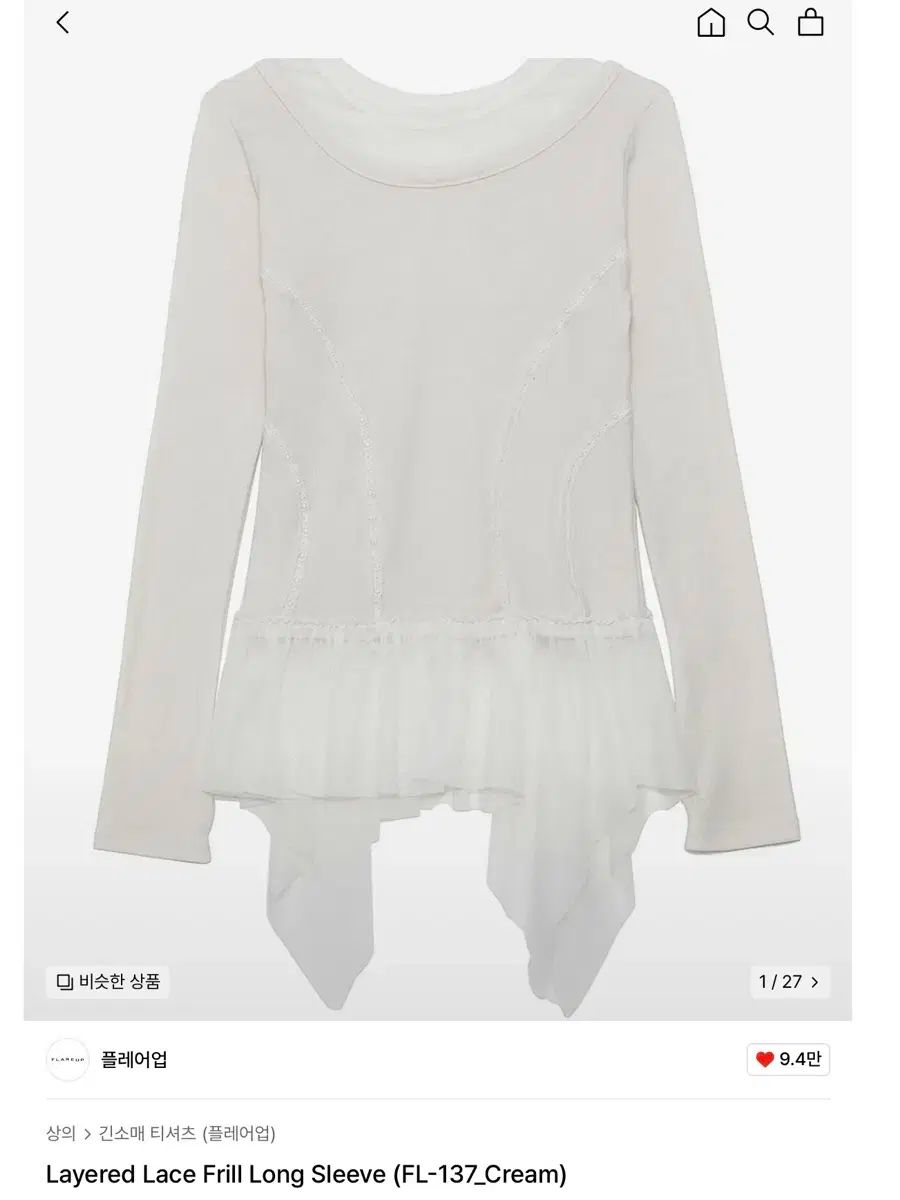Open the 1 / 27 image counter

[789, 981]
